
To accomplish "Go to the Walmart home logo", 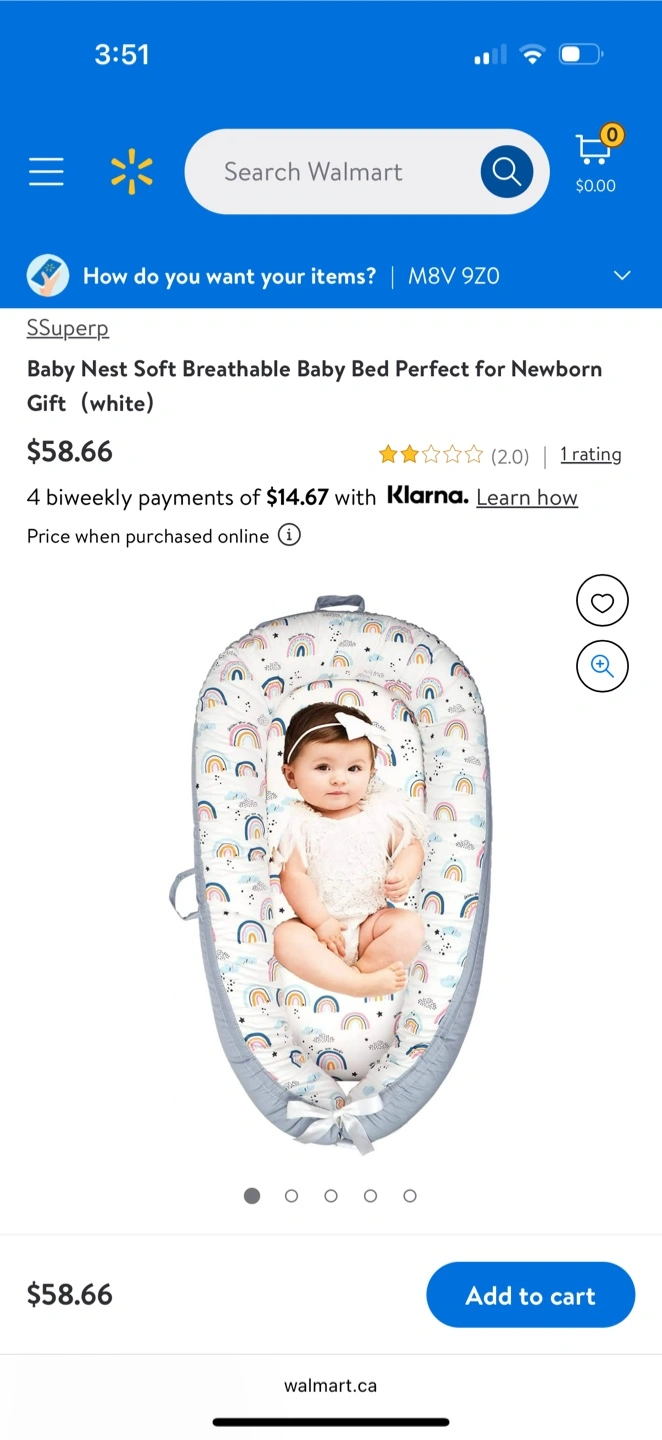I will [132, 172].
